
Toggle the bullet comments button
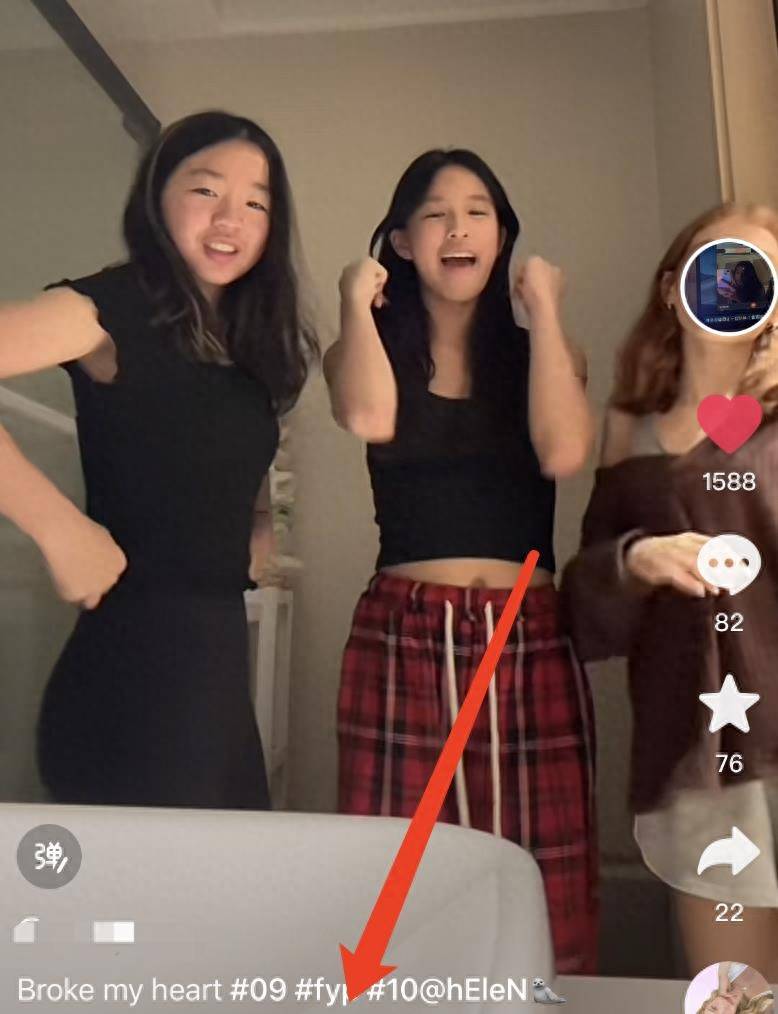(49, 856)
